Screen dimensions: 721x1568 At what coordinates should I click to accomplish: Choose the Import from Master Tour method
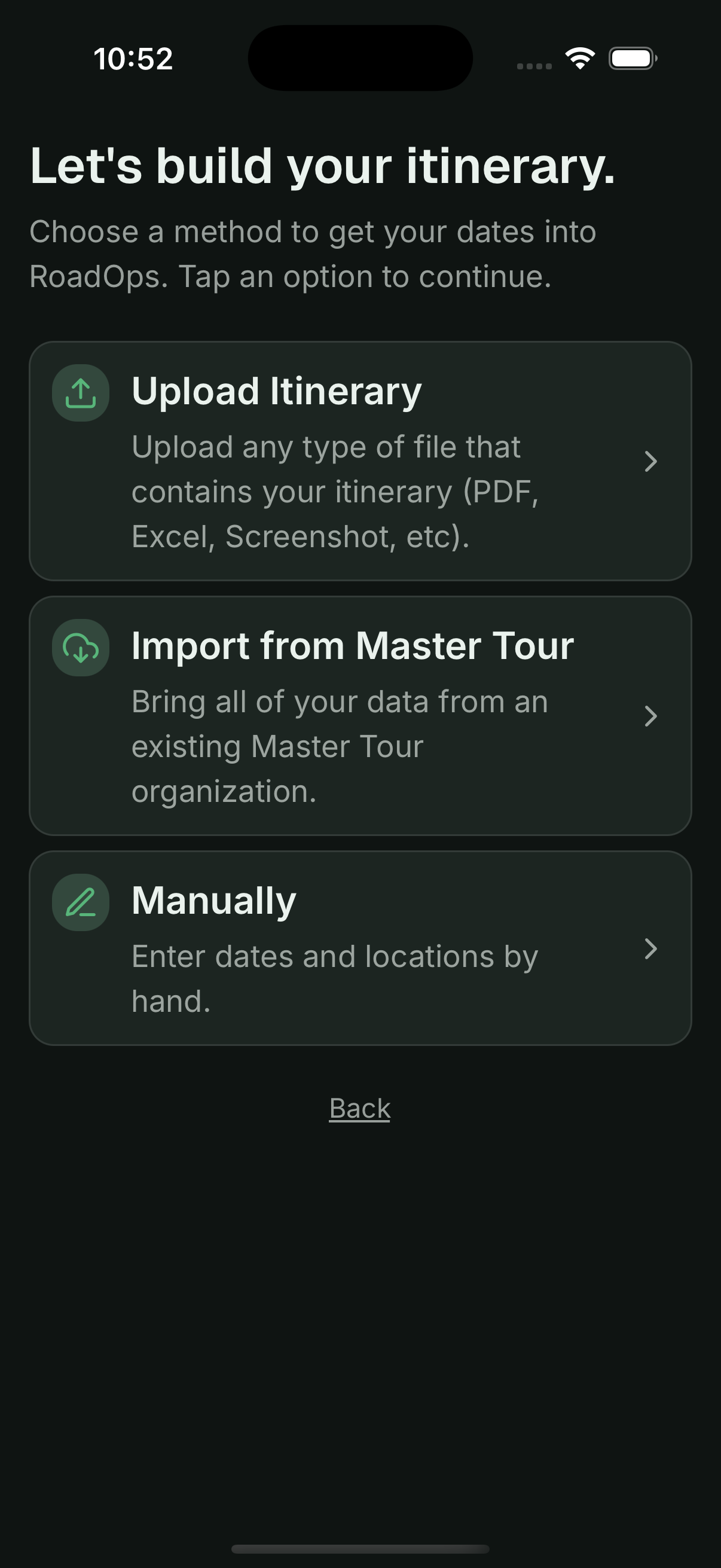pos(360,715)
